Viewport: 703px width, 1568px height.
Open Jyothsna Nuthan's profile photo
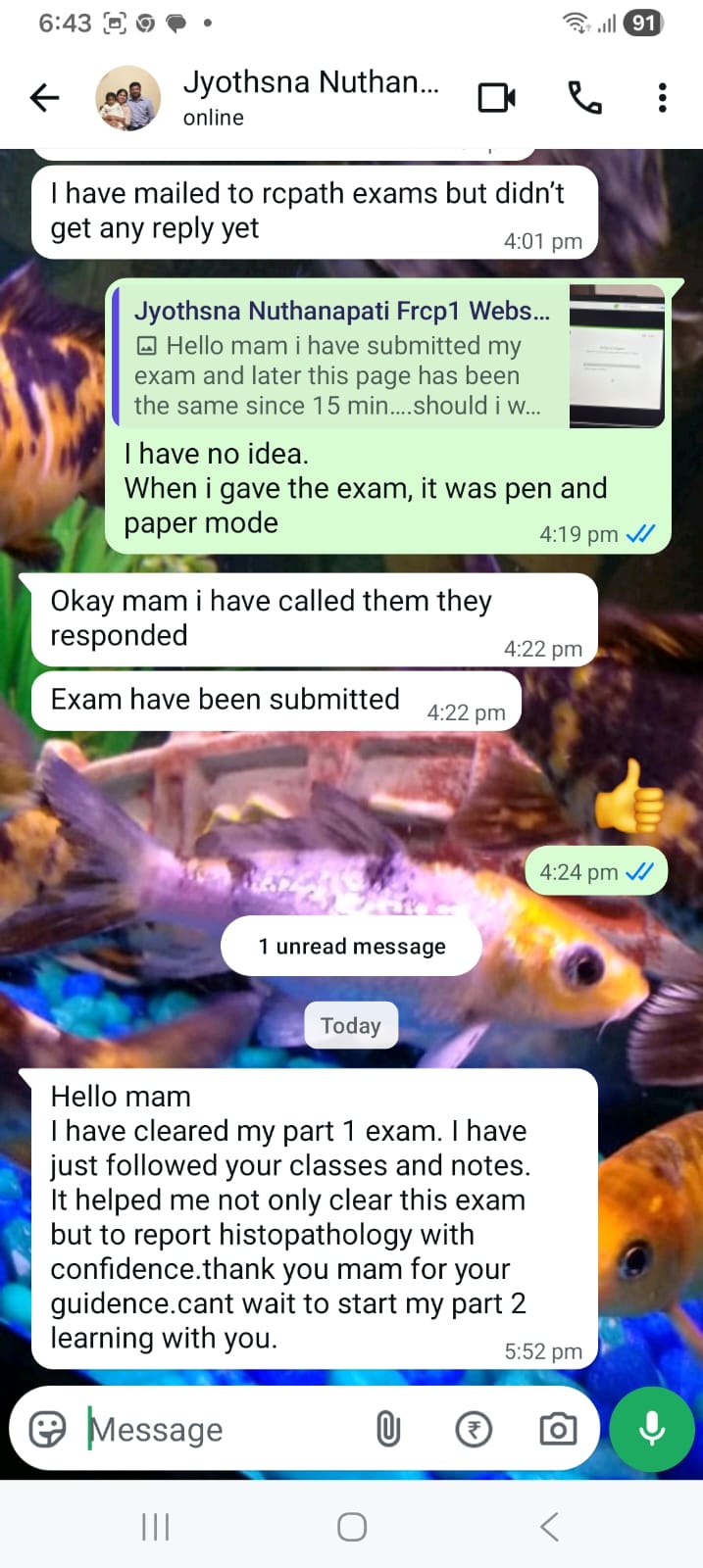[127, 98]
